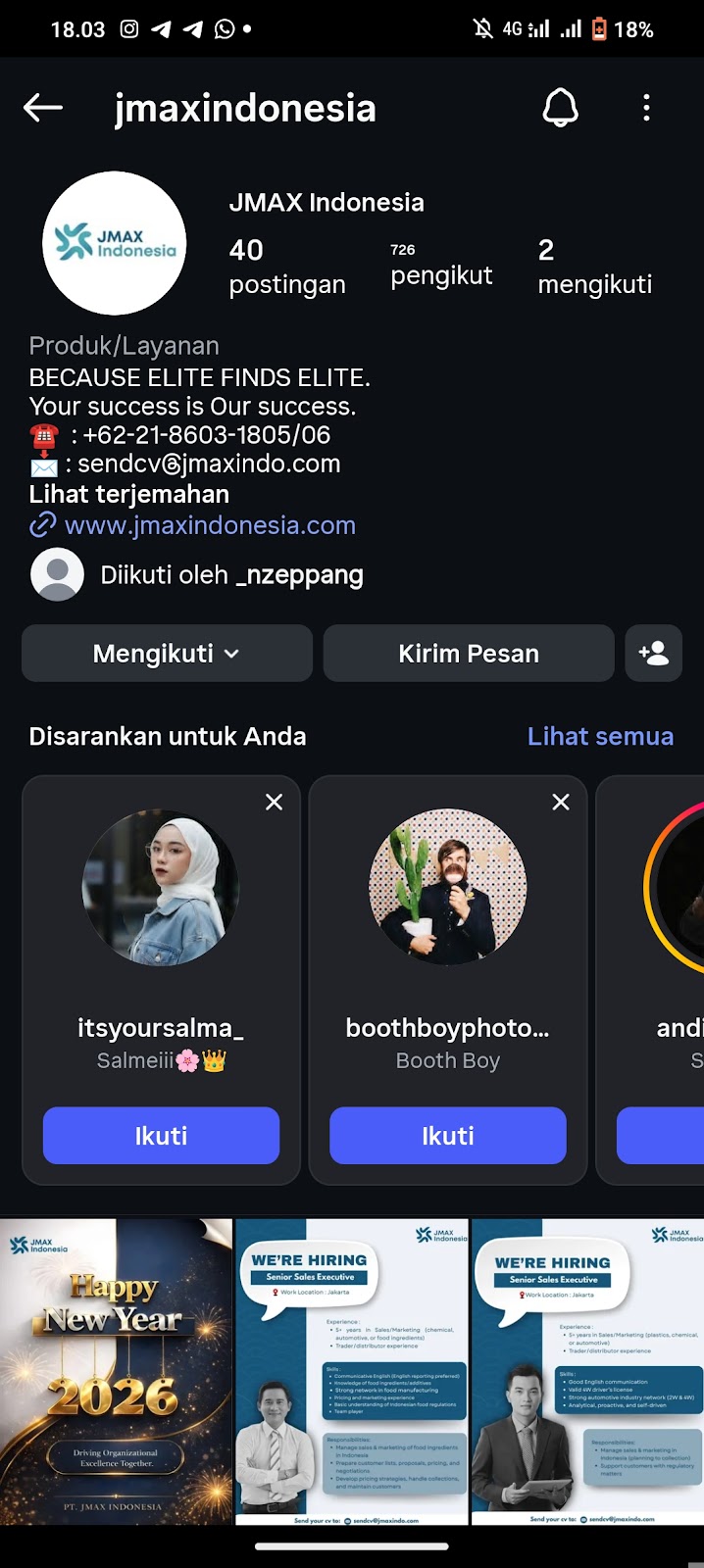Show the 726 pengikut list
Screen dimensions: 704x1568
pyautogui.click(x=441, y=267)
